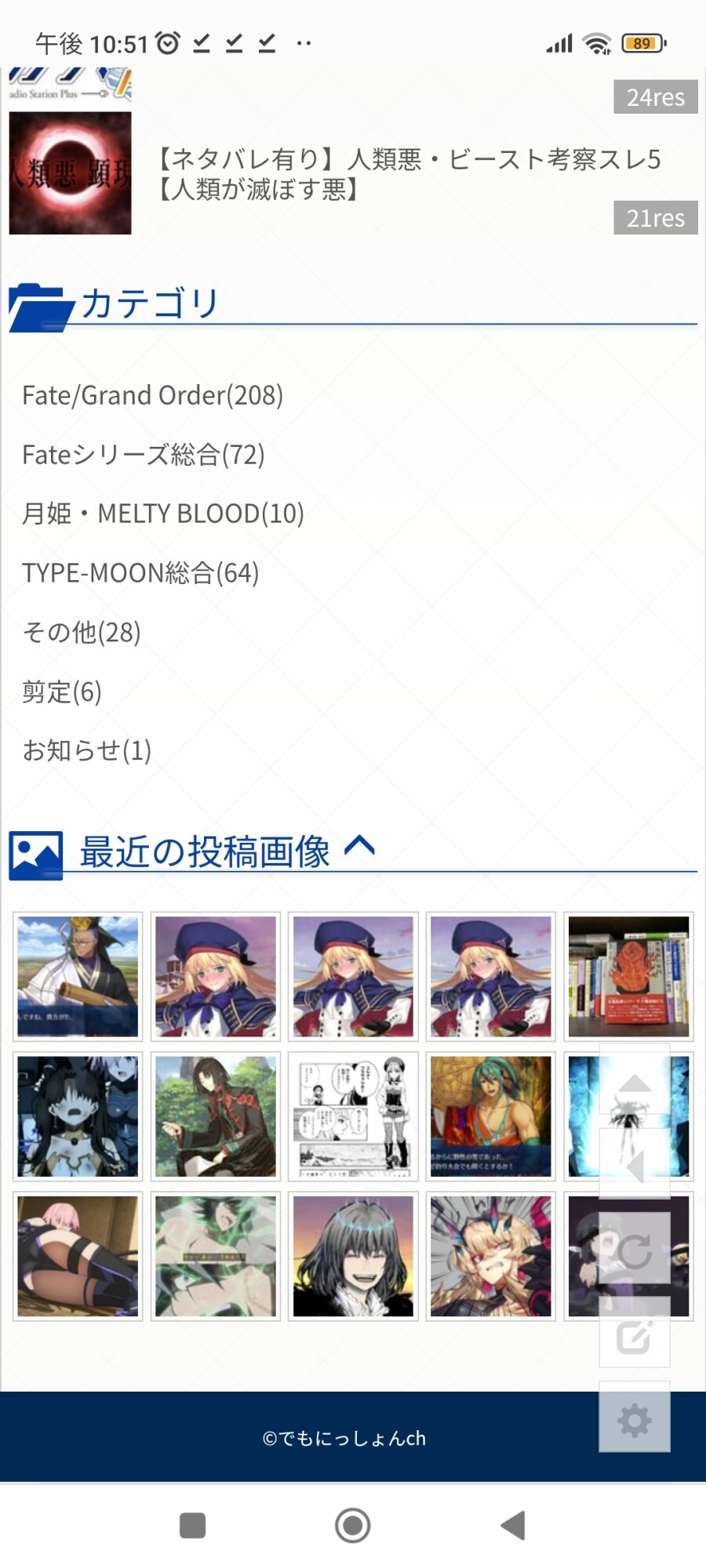Open the お知らせ(1) category

[x=86, y=750]
